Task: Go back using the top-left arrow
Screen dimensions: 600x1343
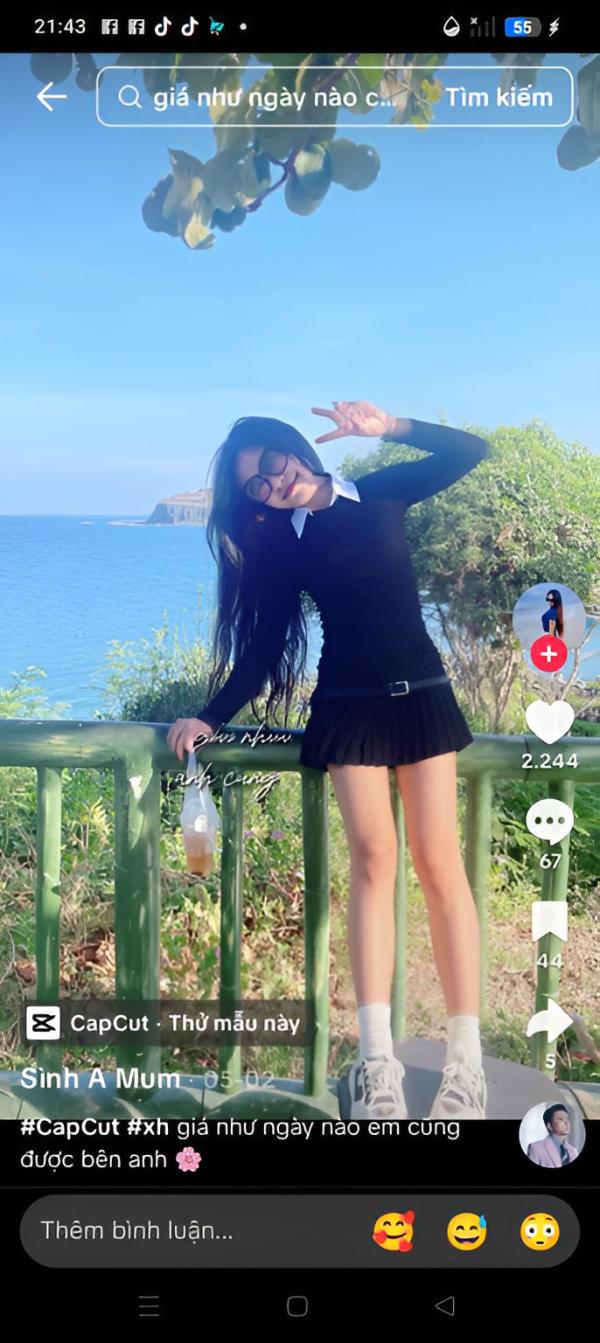Action: pyautogui.click(x=51, y=97)
